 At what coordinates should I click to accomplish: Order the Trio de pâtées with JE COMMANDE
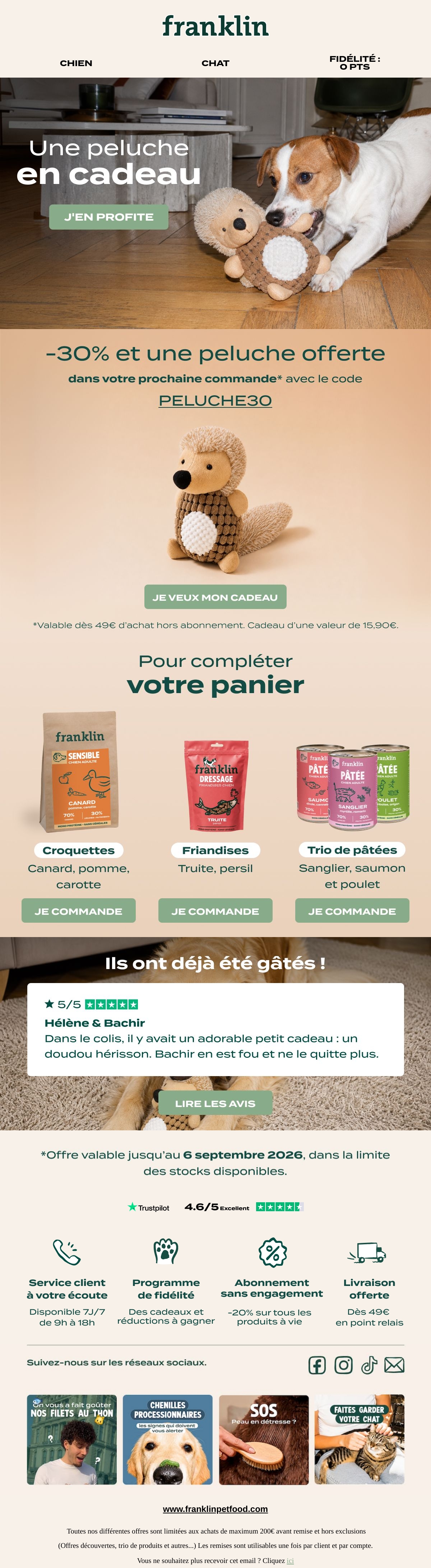(352, 910)
